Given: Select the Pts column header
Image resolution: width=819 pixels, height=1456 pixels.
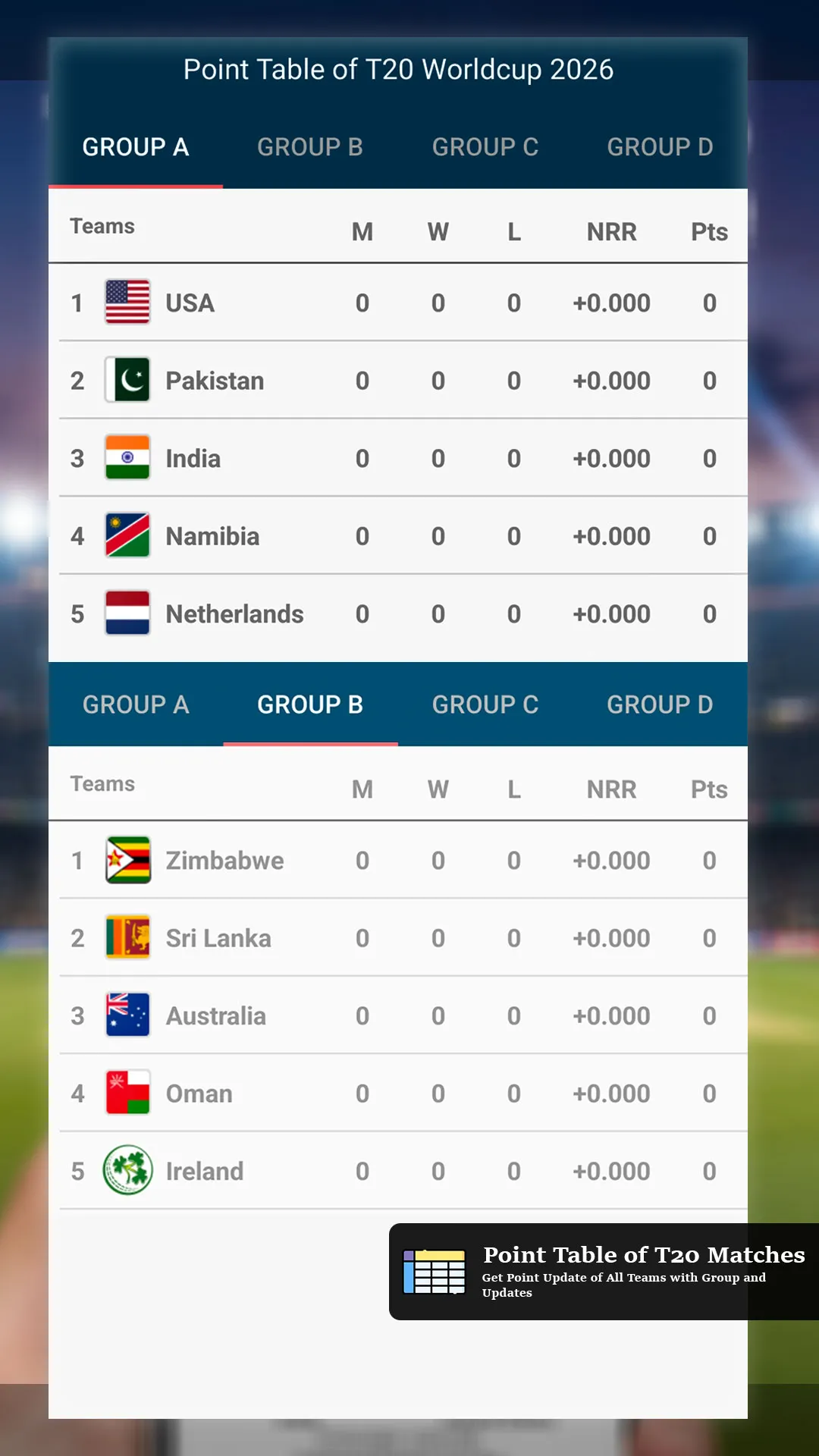Looking at the screenshot, I should (708, 231).
